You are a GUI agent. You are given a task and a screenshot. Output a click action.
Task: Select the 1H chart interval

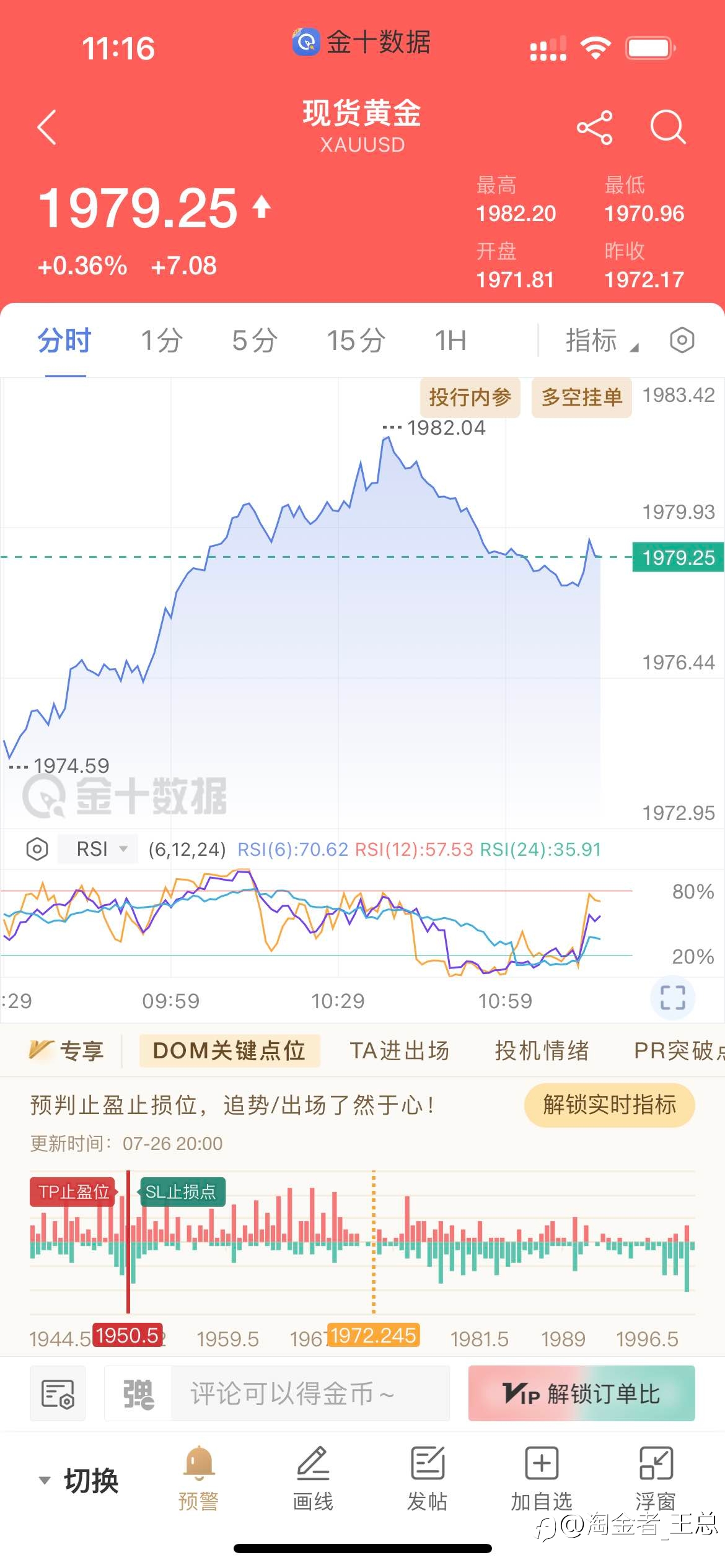click(450, 341)
